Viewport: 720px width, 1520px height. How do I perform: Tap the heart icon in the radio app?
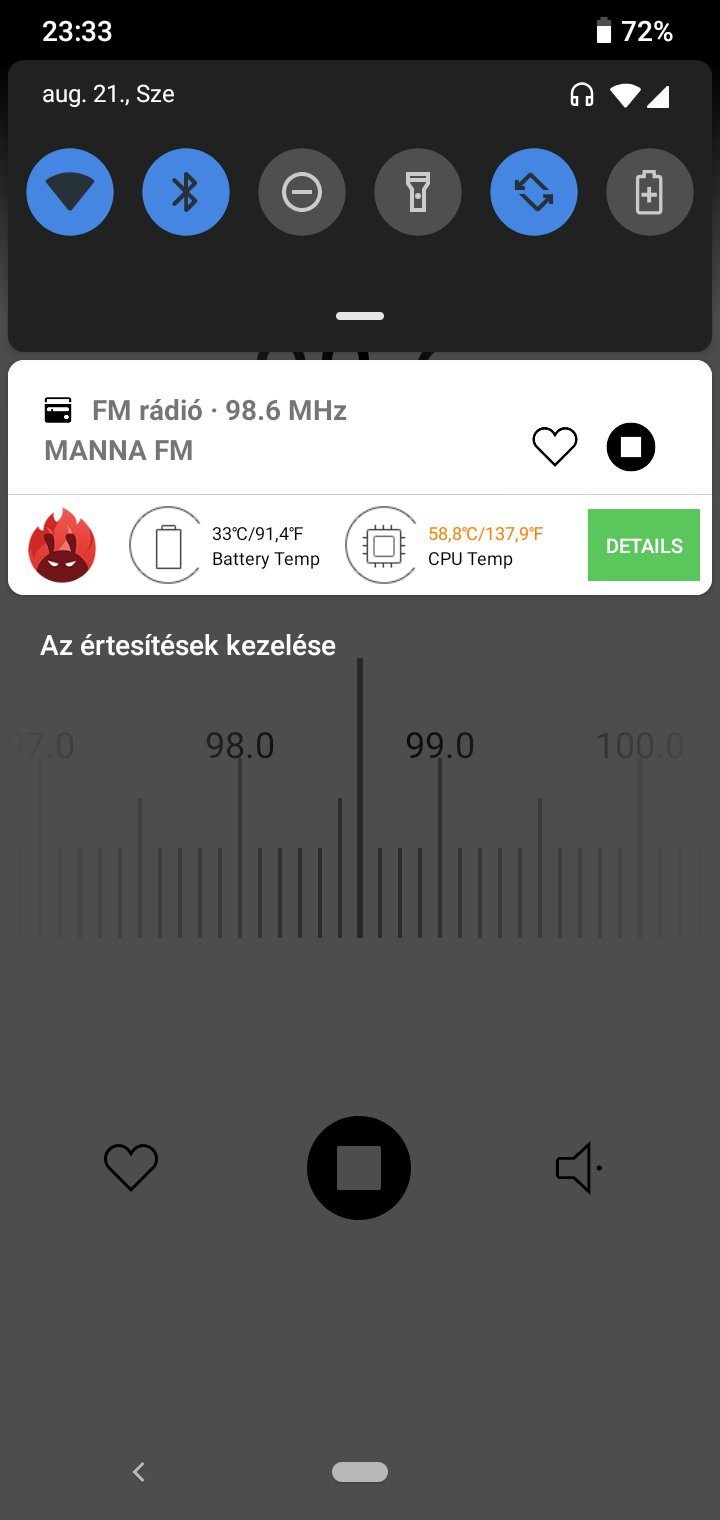(x=131, y=1167)
